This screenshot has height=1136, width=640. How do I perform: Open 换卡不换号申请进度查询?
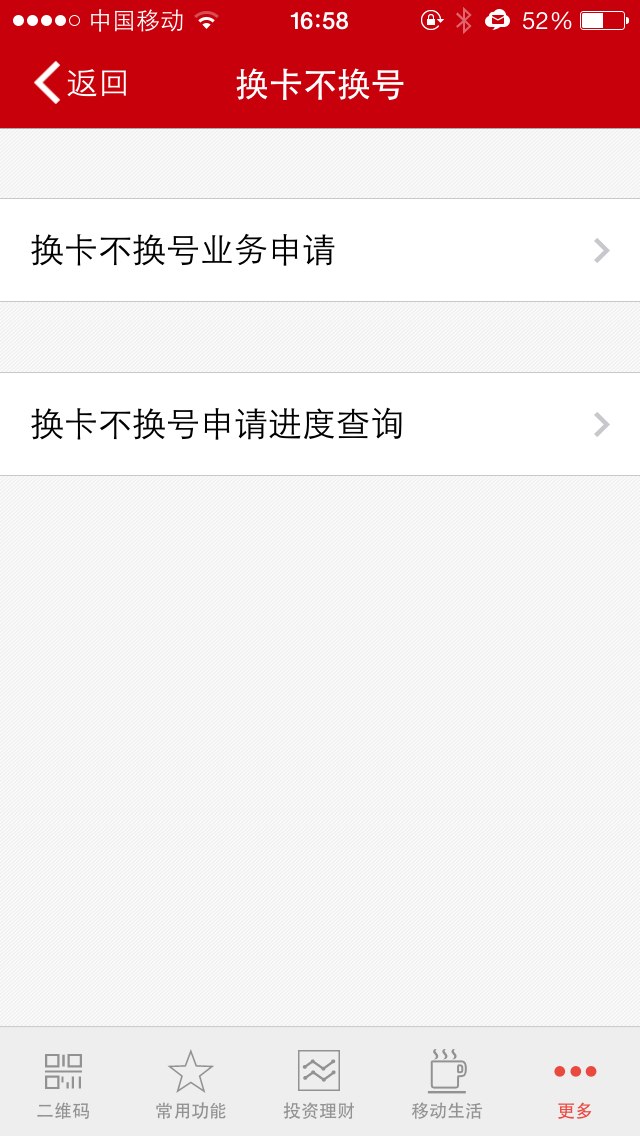pyautogui.click(x=320, y=424)
